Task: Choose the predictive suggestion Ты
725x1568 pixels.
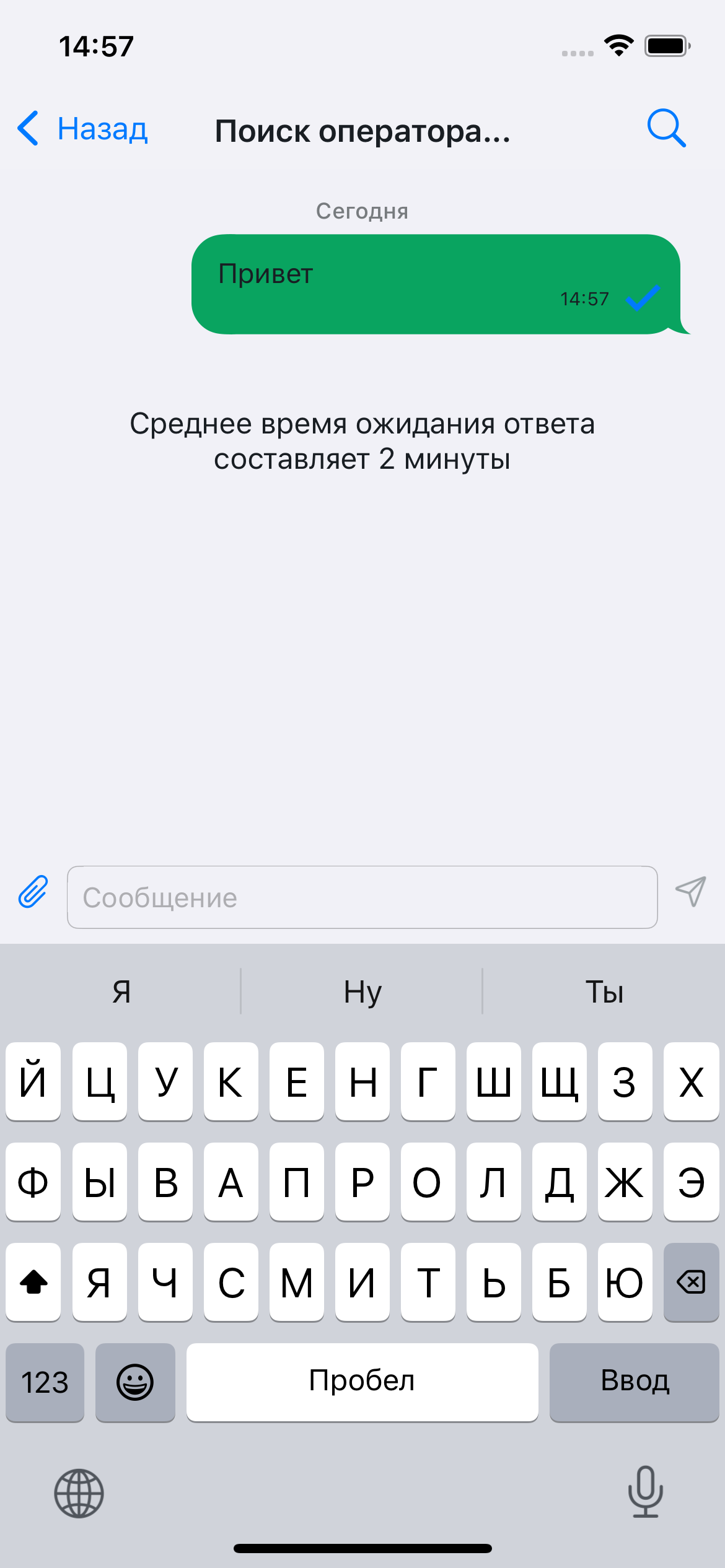Action: [x=604, y=991]
